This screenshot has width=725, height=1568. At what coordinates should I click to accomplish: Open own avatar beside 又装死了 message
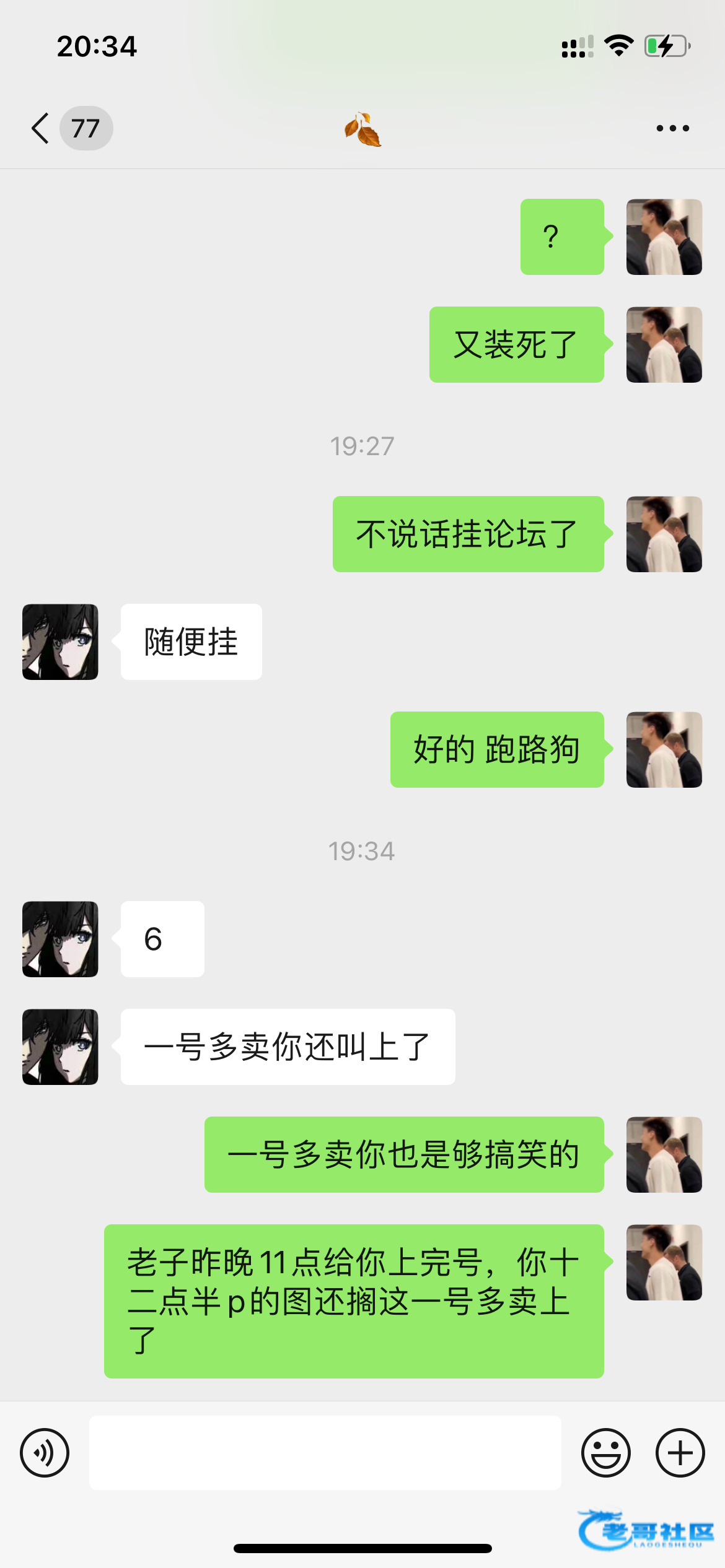pos(664,344)
